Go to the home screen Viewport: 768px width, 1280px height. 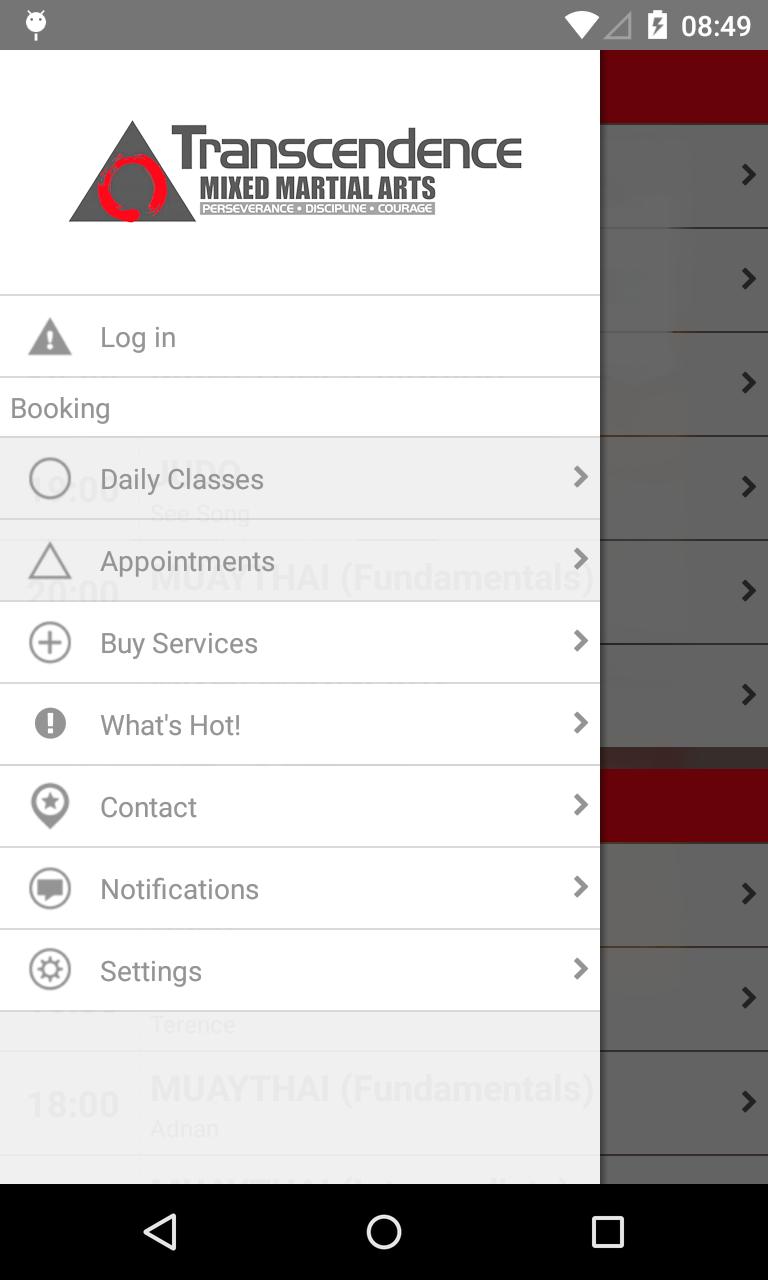click(x=384, y=1232)
